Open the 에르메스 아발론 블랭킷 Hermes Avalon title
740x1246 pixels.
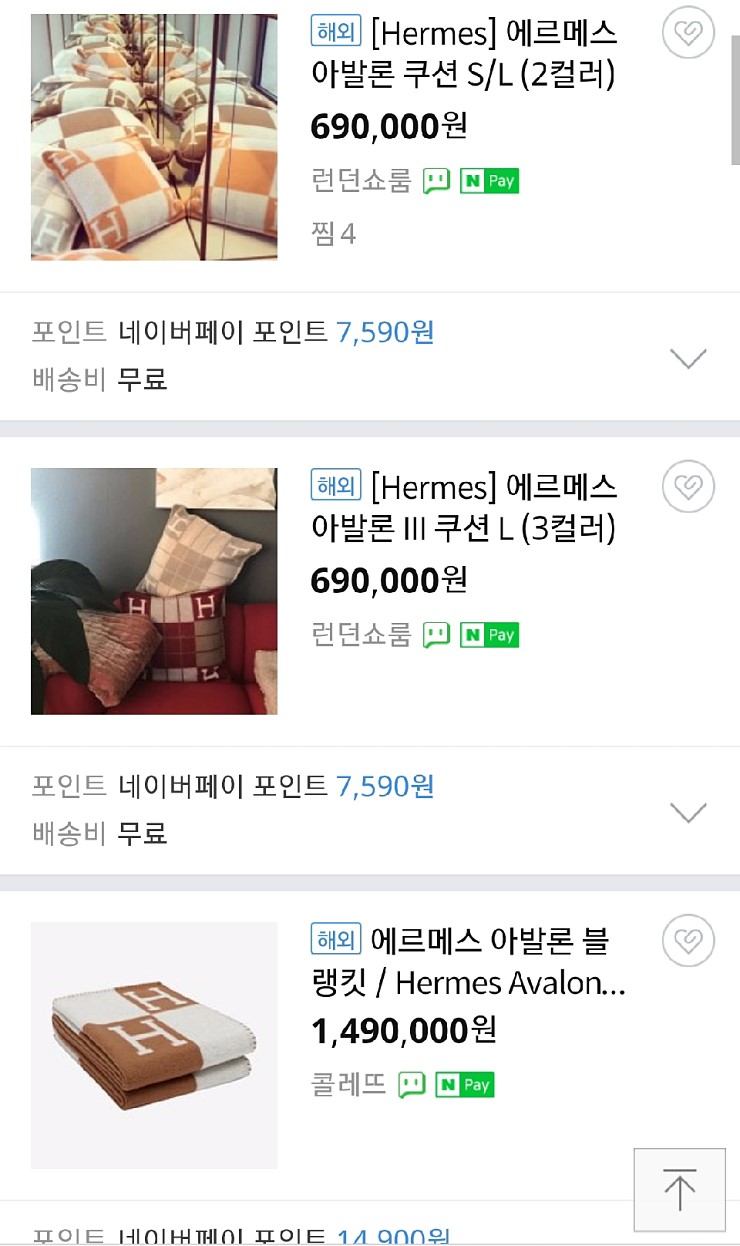469,961
